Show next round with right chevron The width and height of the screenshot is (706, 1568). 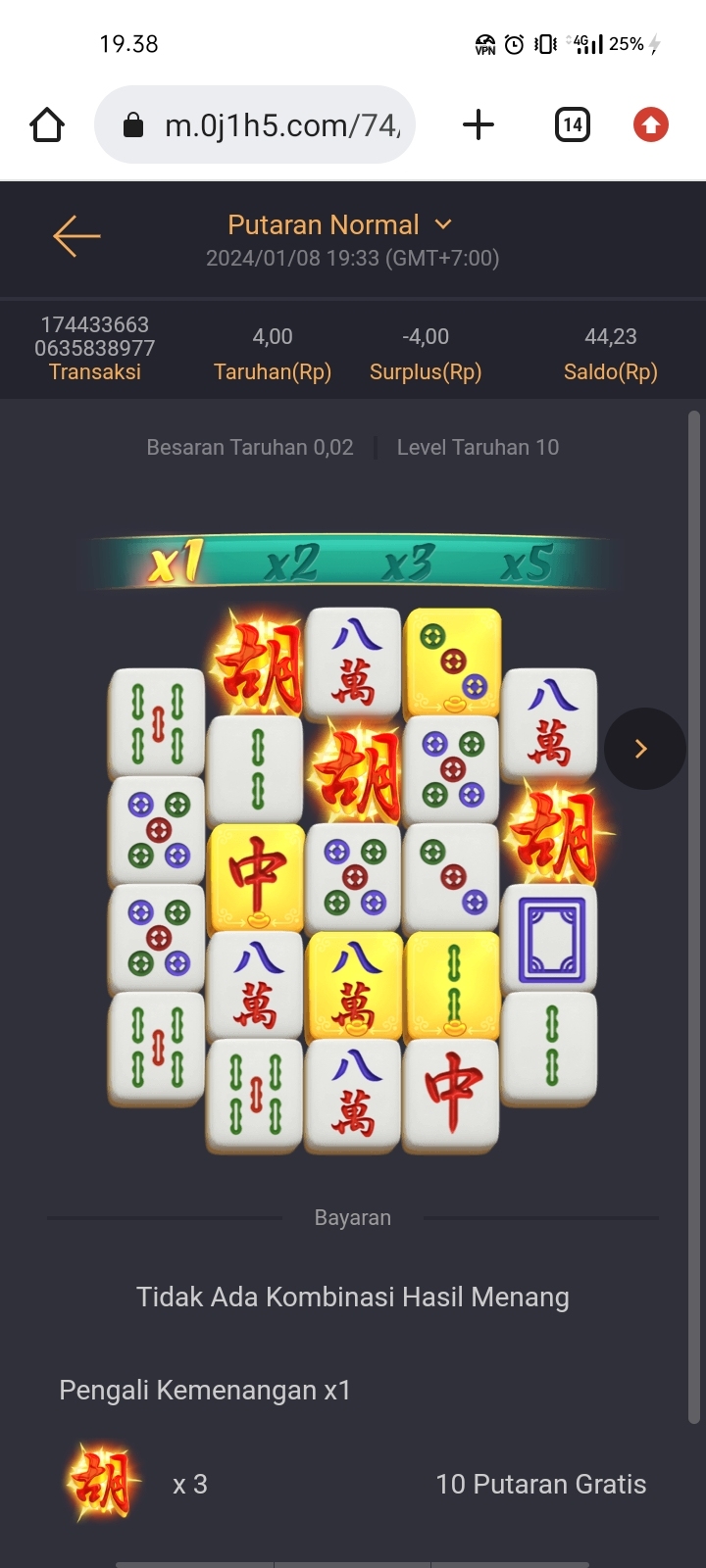coord(643,749)
